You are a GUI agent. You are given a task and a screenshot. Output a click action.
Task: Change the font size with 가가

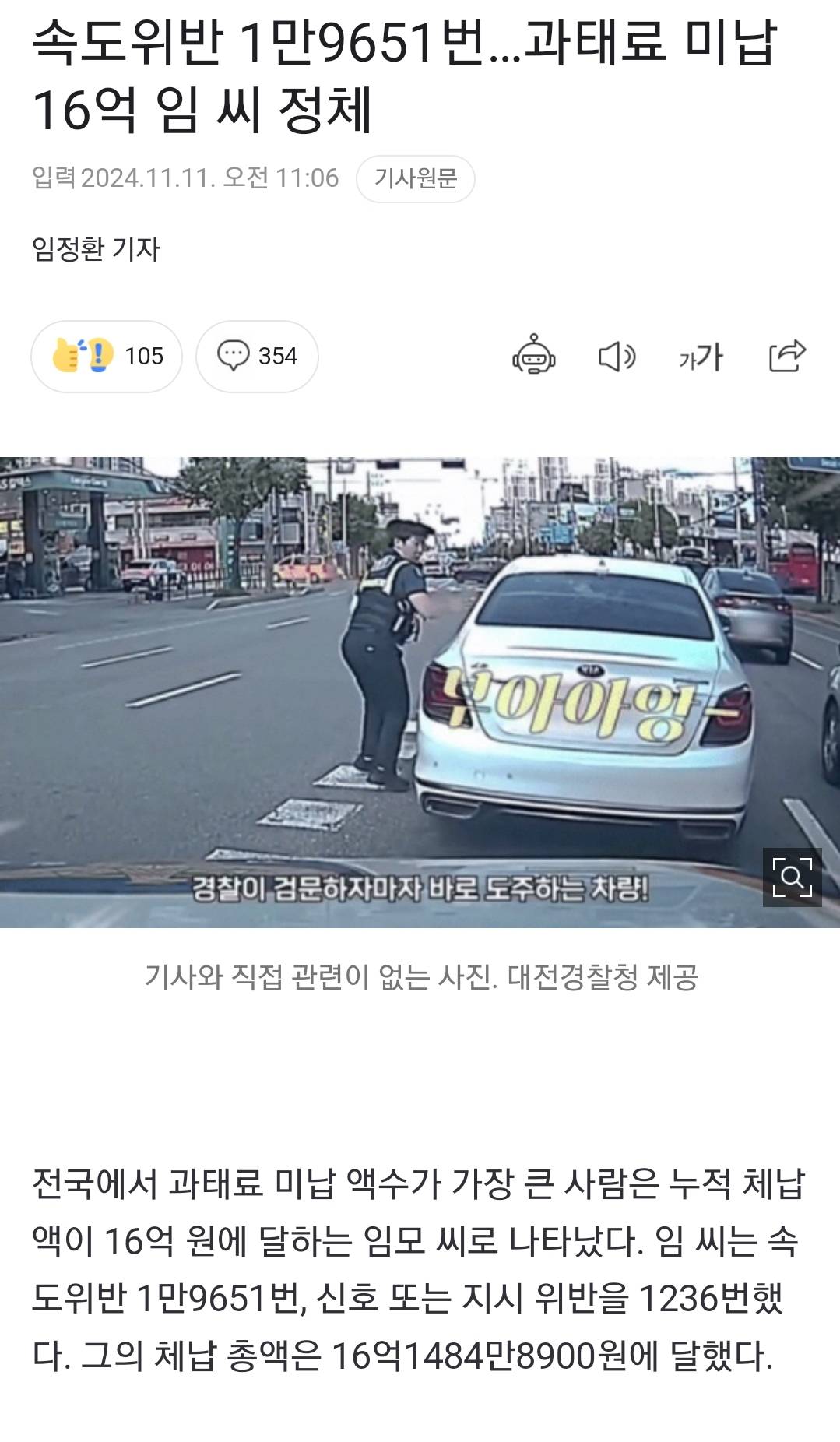(x=701, y=357)
